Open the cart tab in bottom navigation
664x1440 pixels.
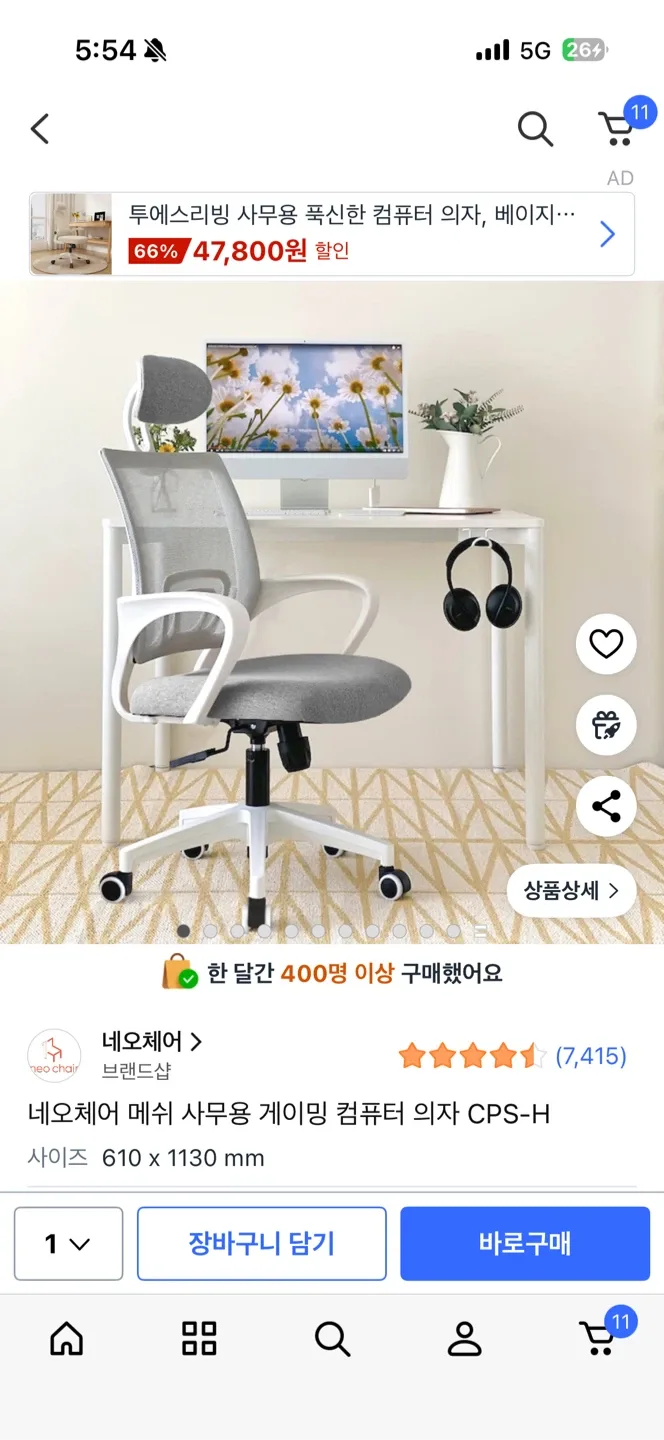(598, 1338)
